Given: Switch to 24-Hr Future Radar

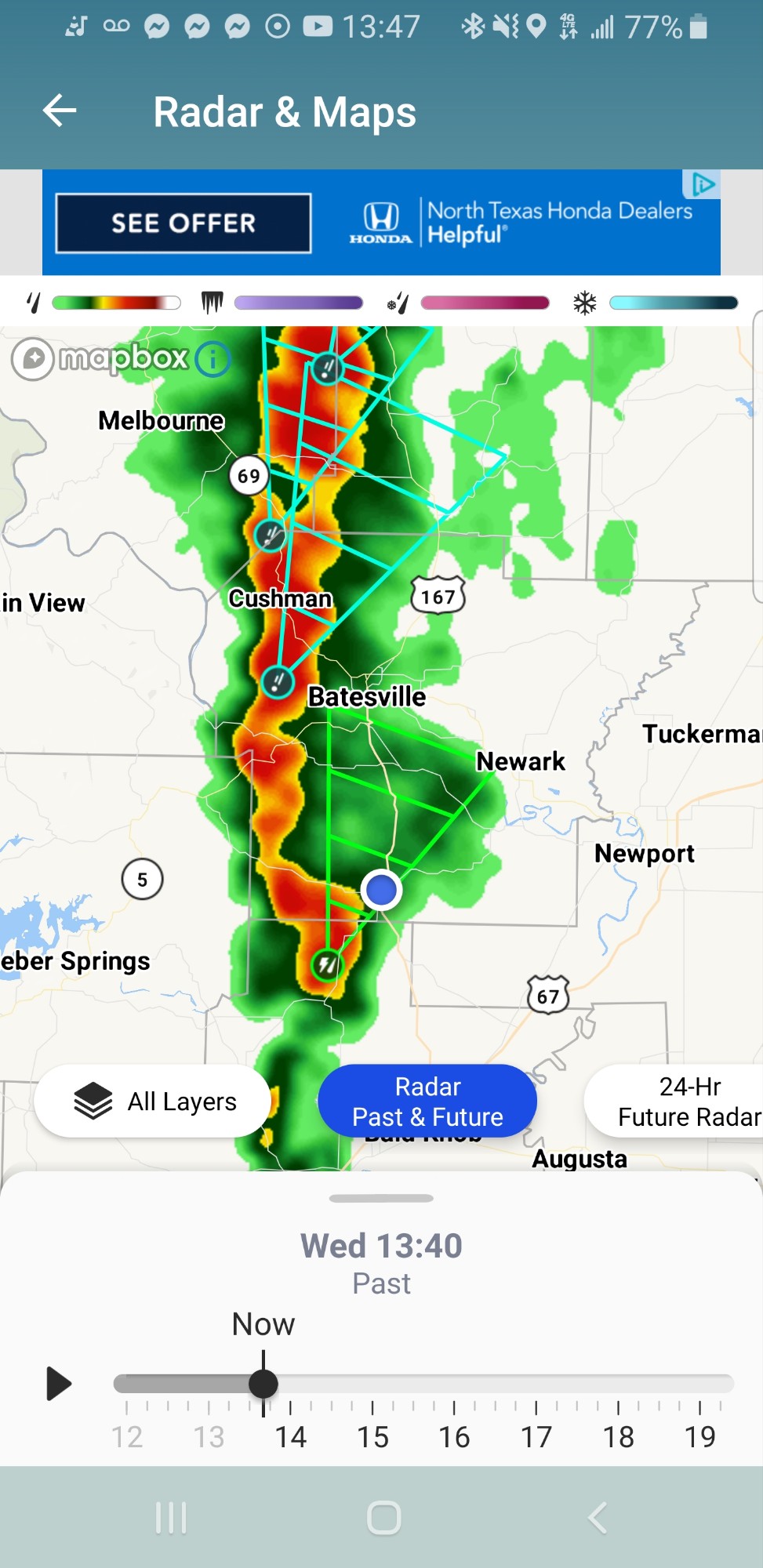Looking at the screenshot, I should coord(682,1101).
